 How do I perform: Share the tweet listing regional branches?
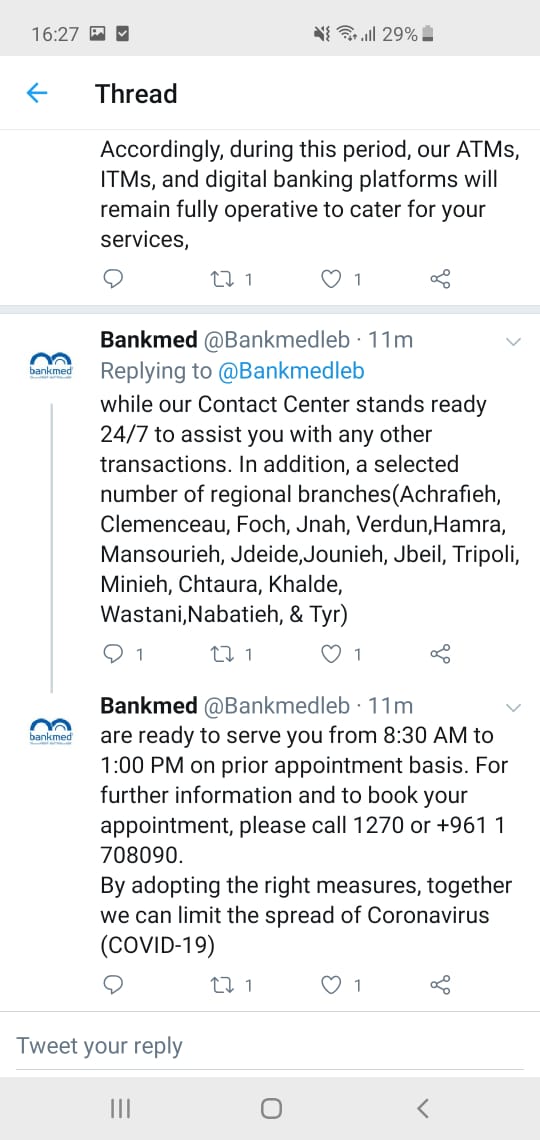[440, 654]
